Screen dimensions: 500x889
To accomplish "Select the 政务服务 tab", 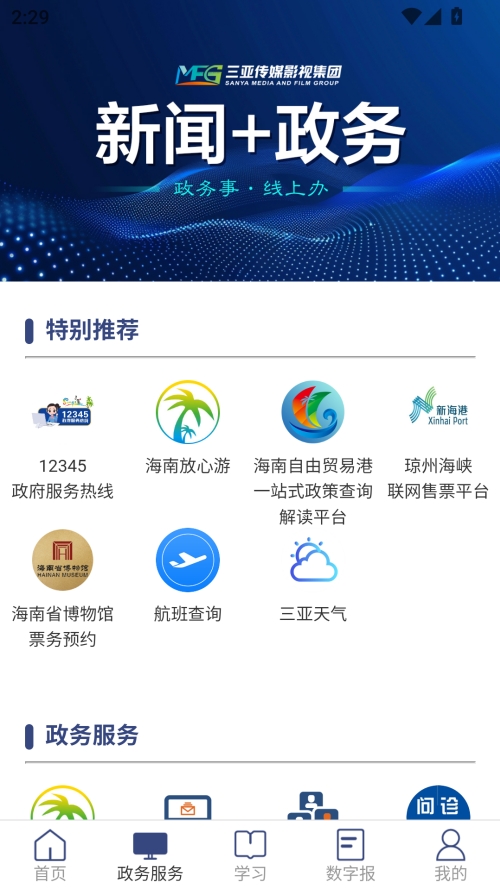I will 150,855.
